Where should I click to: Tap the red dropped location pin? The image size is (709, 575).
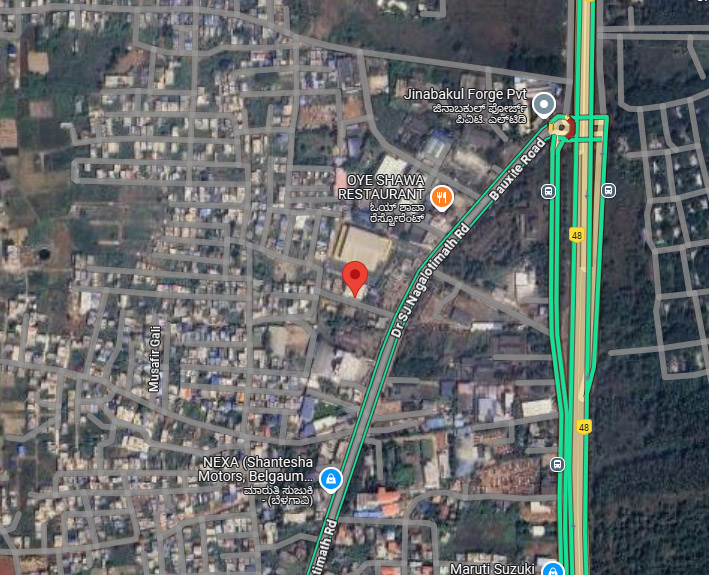click(x=355, y=277)
